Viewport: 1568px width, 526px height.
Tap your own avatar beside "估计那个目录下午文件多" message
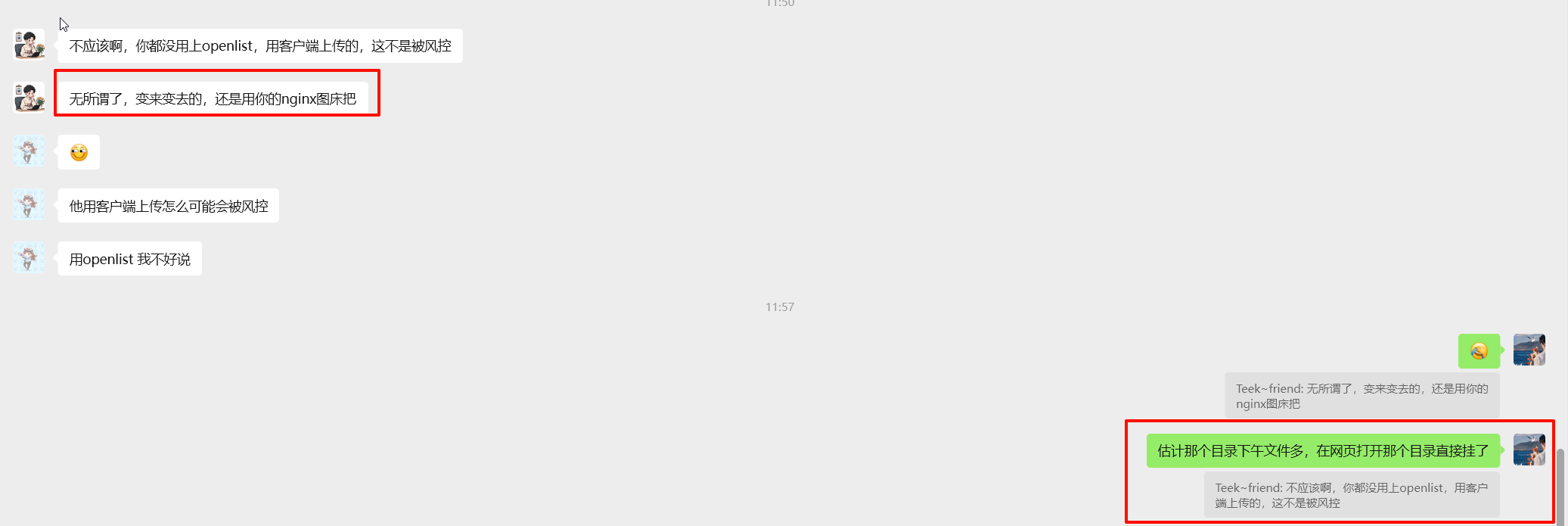coord(1529,450)
